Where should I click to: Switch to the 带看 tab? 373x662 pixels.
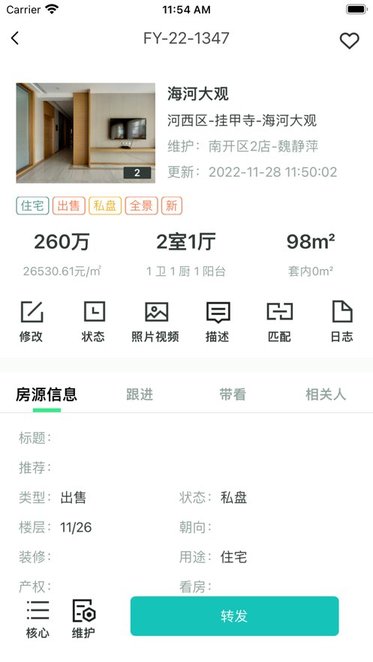coord(233,395)
